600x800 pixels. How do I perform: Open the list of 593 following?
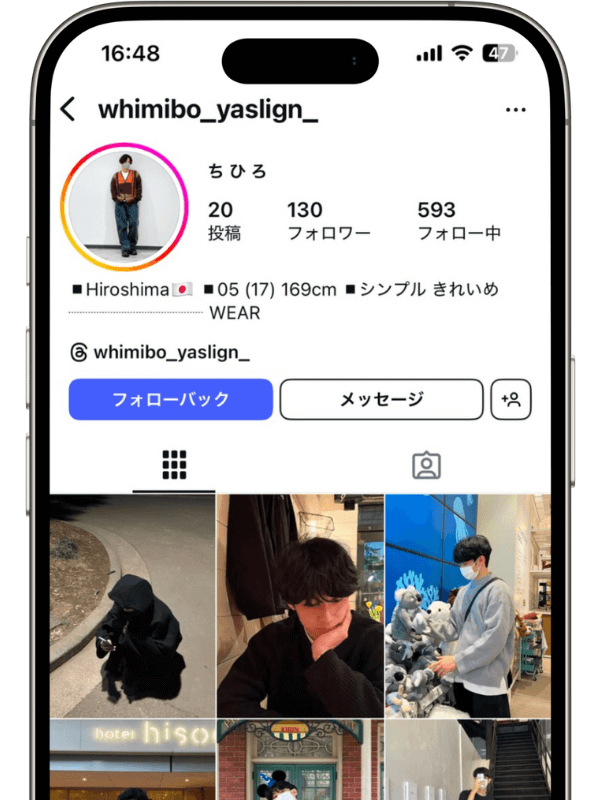pos(458,220)
